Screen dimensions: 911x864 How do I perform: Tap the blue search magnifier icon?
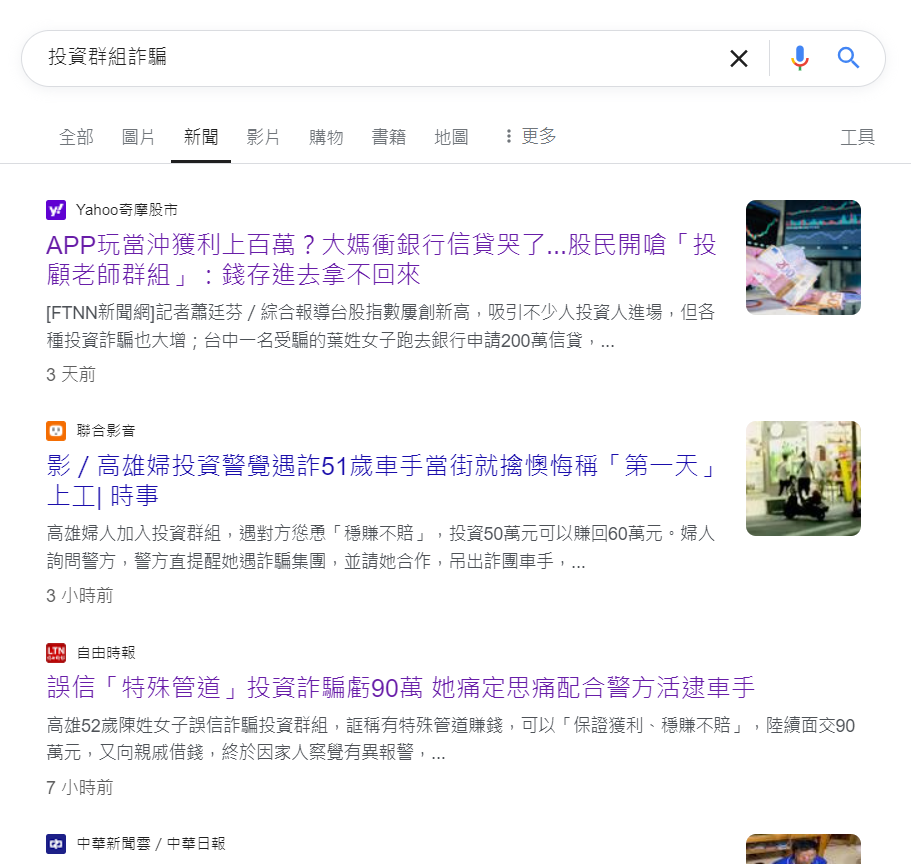(x=849, y=58)
